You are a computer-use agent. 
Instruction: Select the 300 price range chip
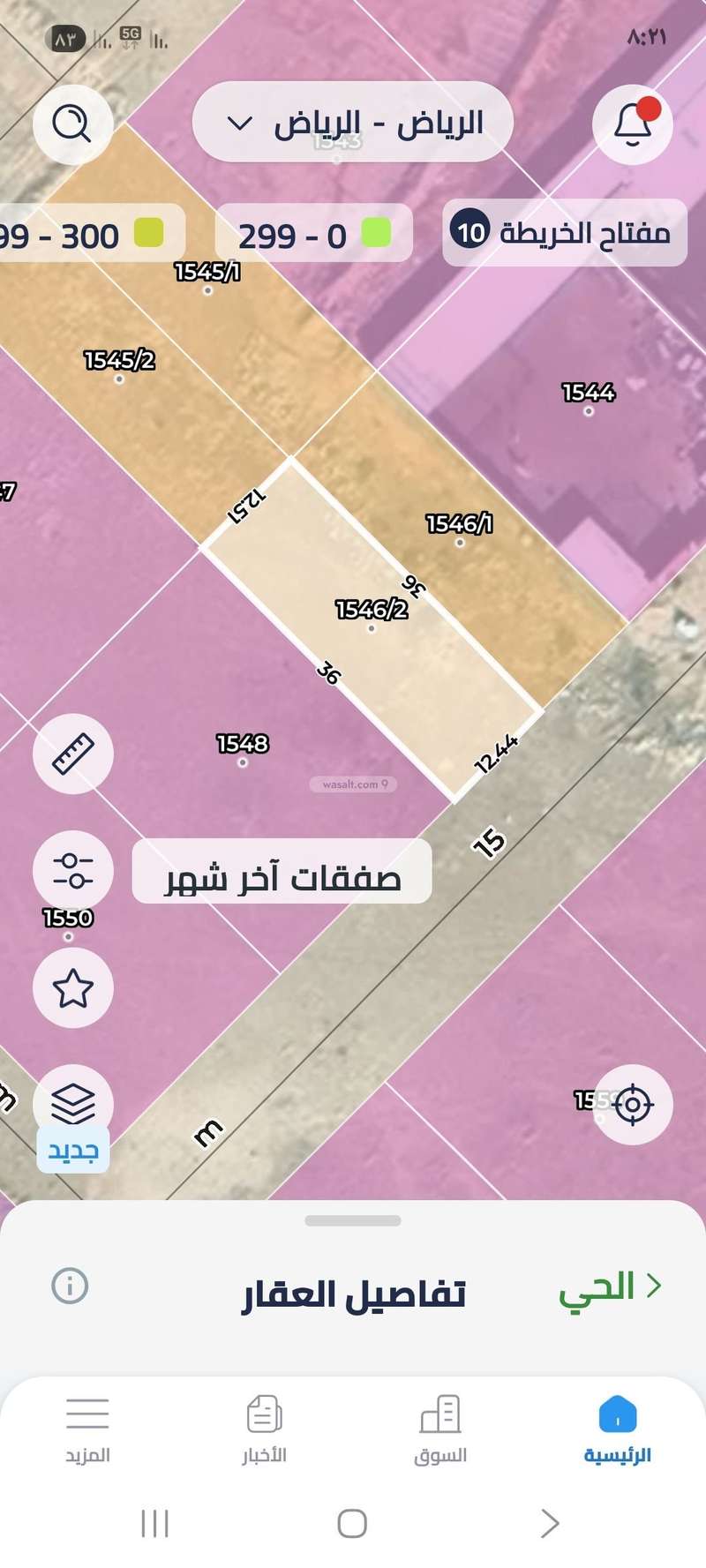point(88,234)
